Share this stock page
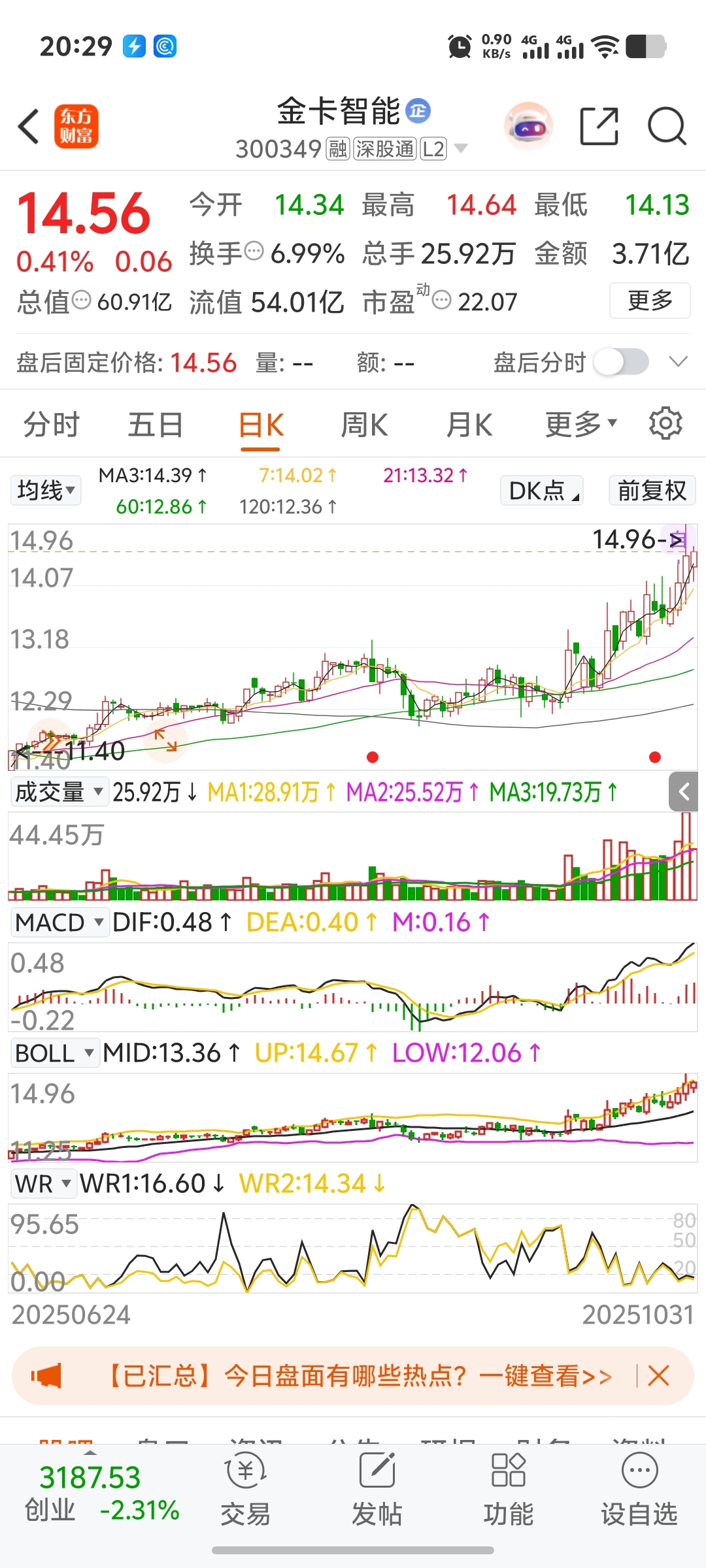The height and width of the screenshot is (1568, 706). tap(599, 126)
